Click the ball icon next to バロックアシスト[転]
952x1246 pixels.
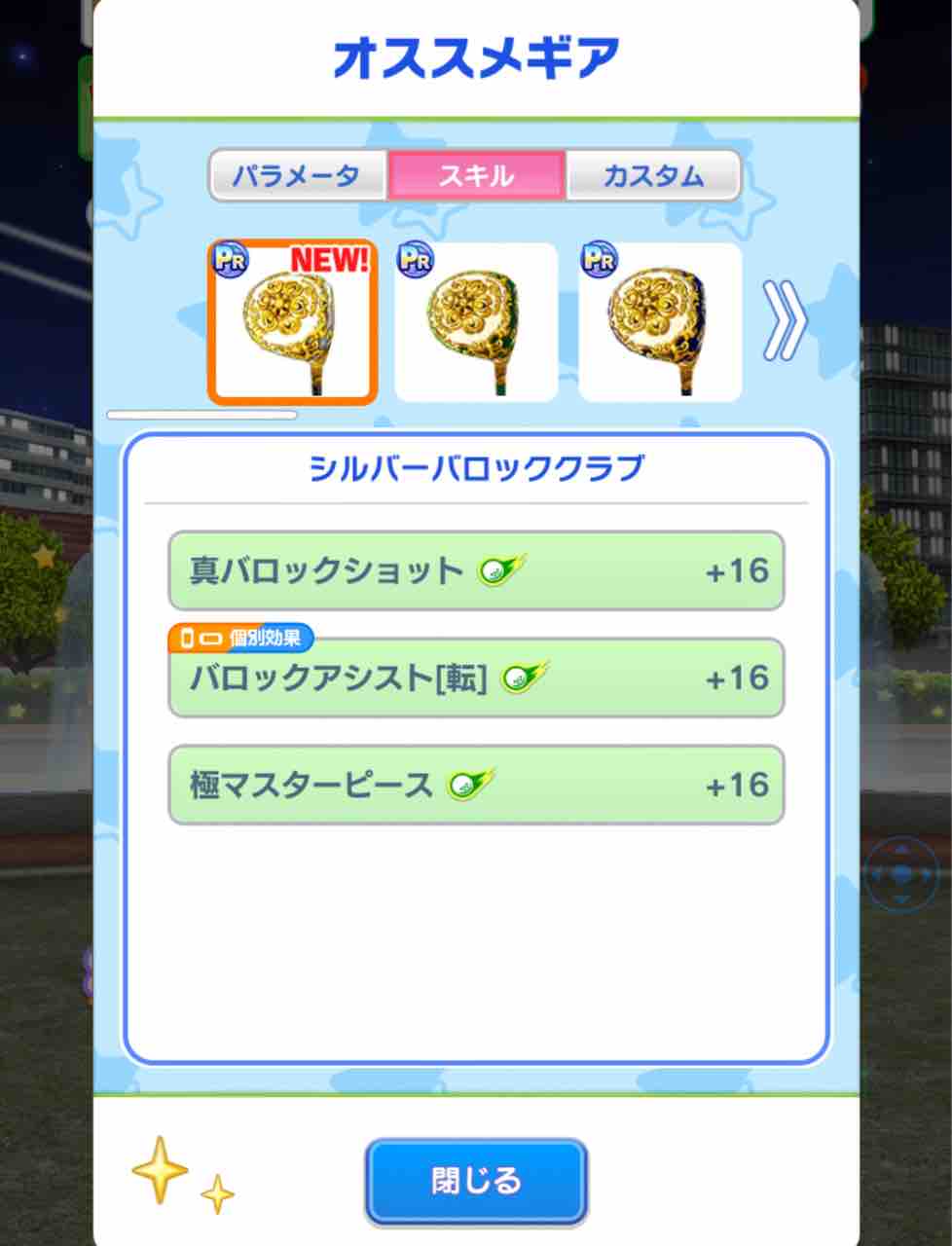(517, 678)
